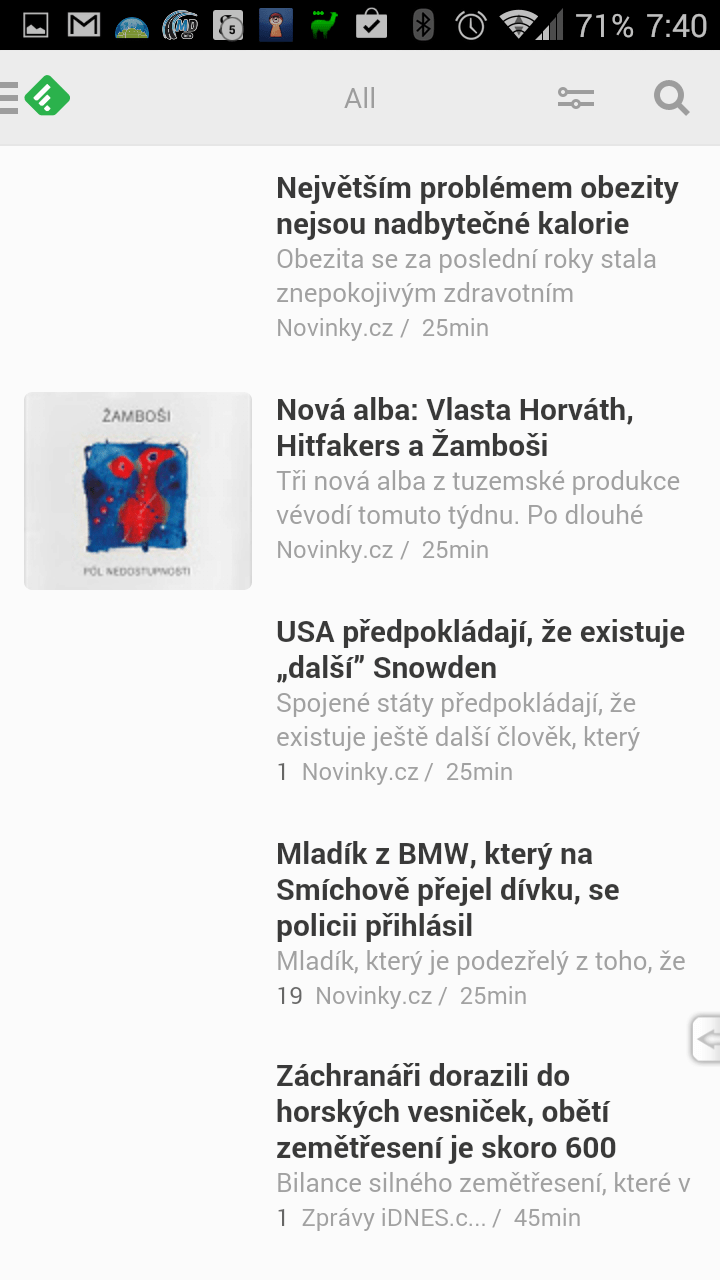This screenshot has width=720, height=1280.
Task: Tap the Žamboši album cover thumbnail
Action: [138, 490]
